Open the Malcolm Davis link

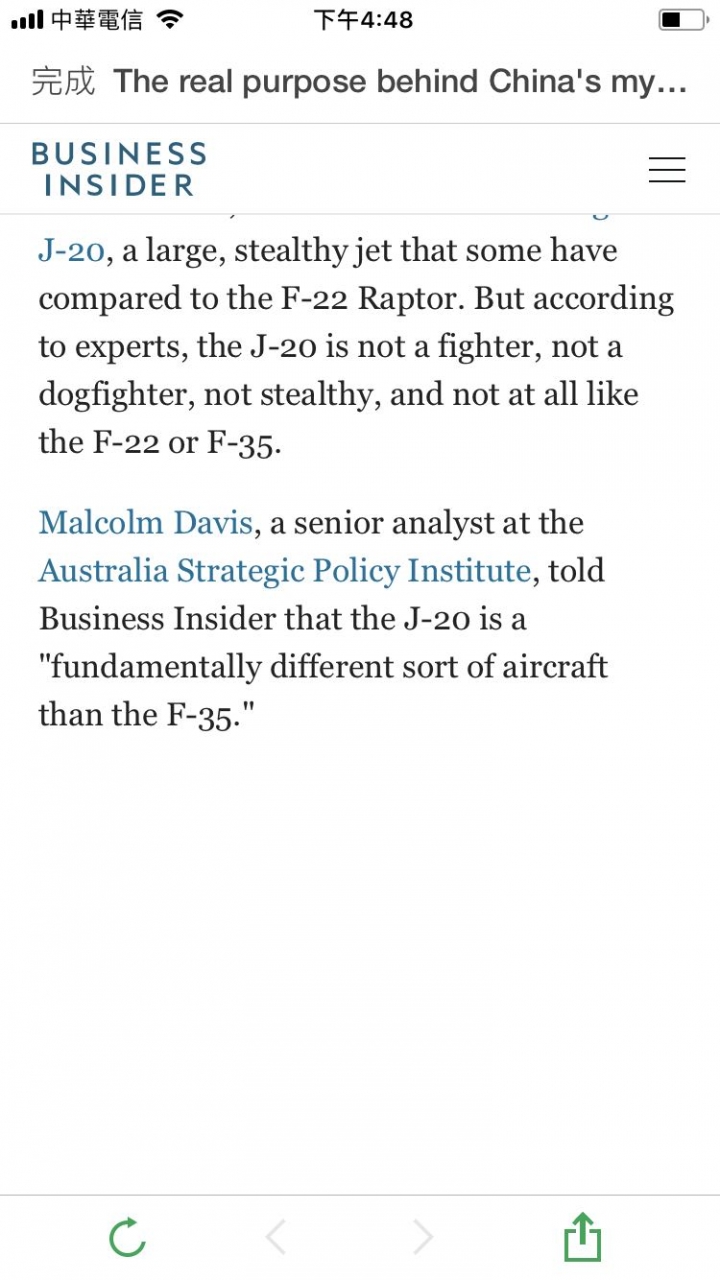click(x=145, y=523)
